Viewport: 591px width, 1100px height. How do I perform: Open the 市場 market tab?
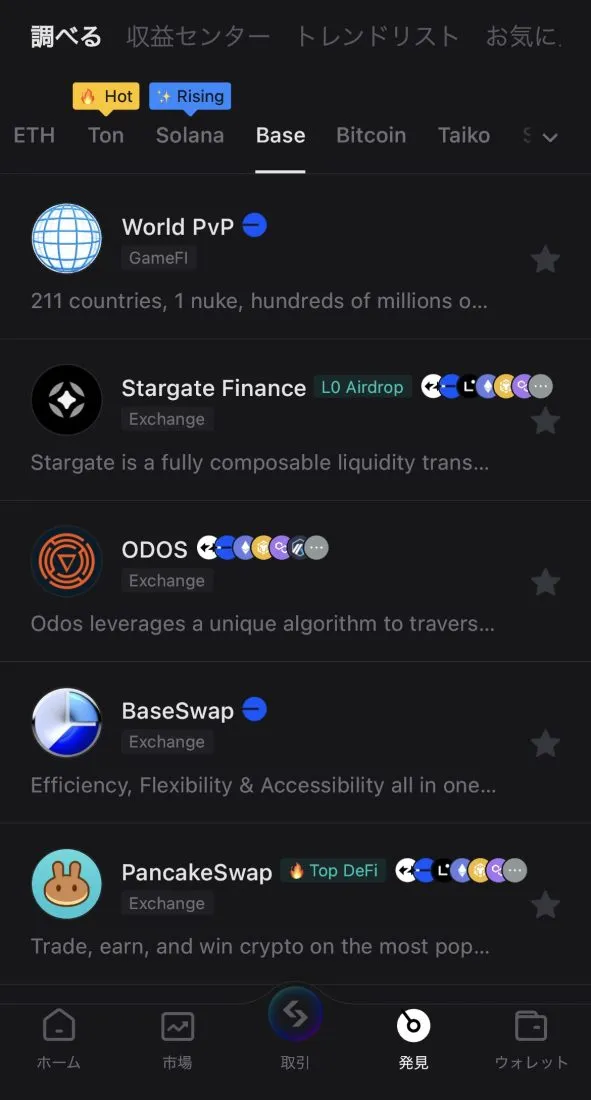point(177,1040)
